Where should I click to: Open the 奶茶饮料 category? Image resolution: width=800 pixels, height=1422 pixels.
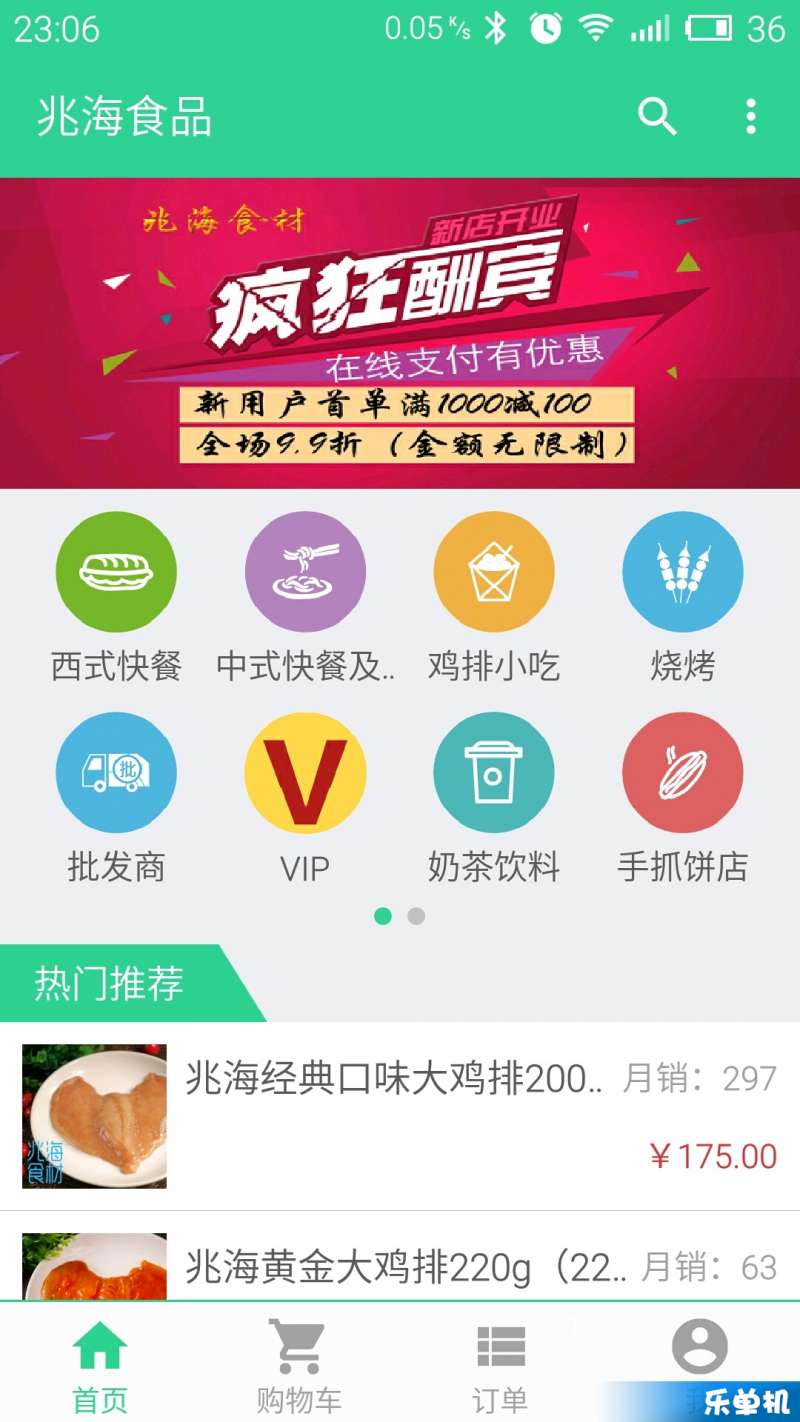tap(494, 798)
